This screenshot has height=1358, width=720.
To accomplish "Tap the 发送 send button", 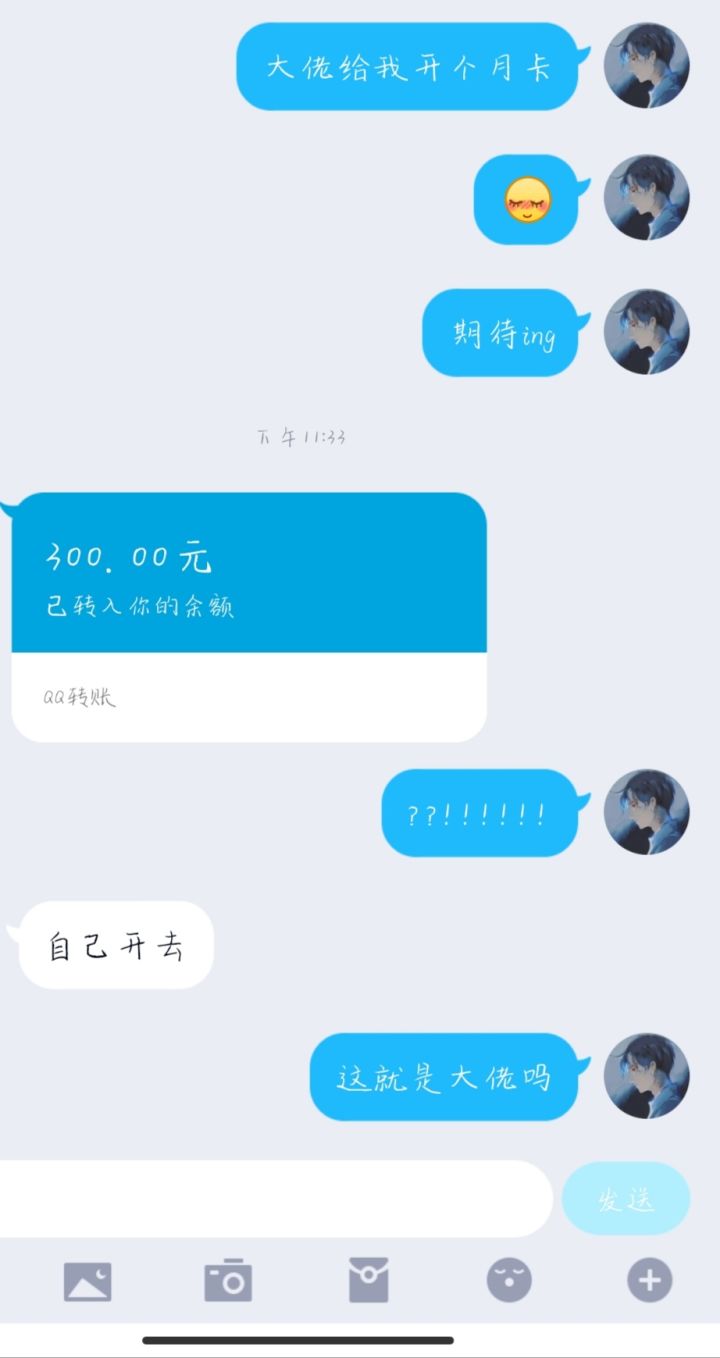I will [x=626, y=1199].
